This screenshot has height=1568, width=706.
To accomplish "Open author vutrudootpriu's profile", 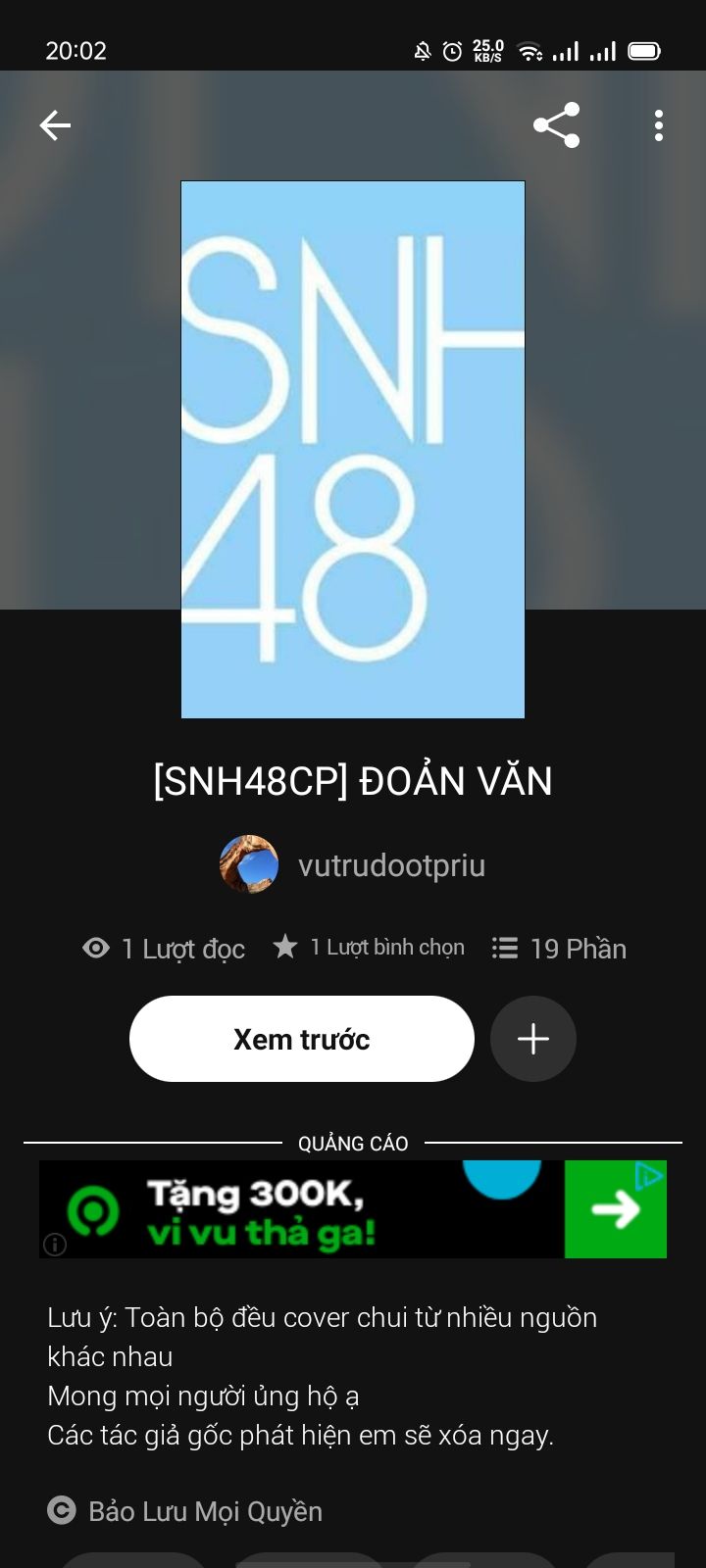I will click(353, 865).
